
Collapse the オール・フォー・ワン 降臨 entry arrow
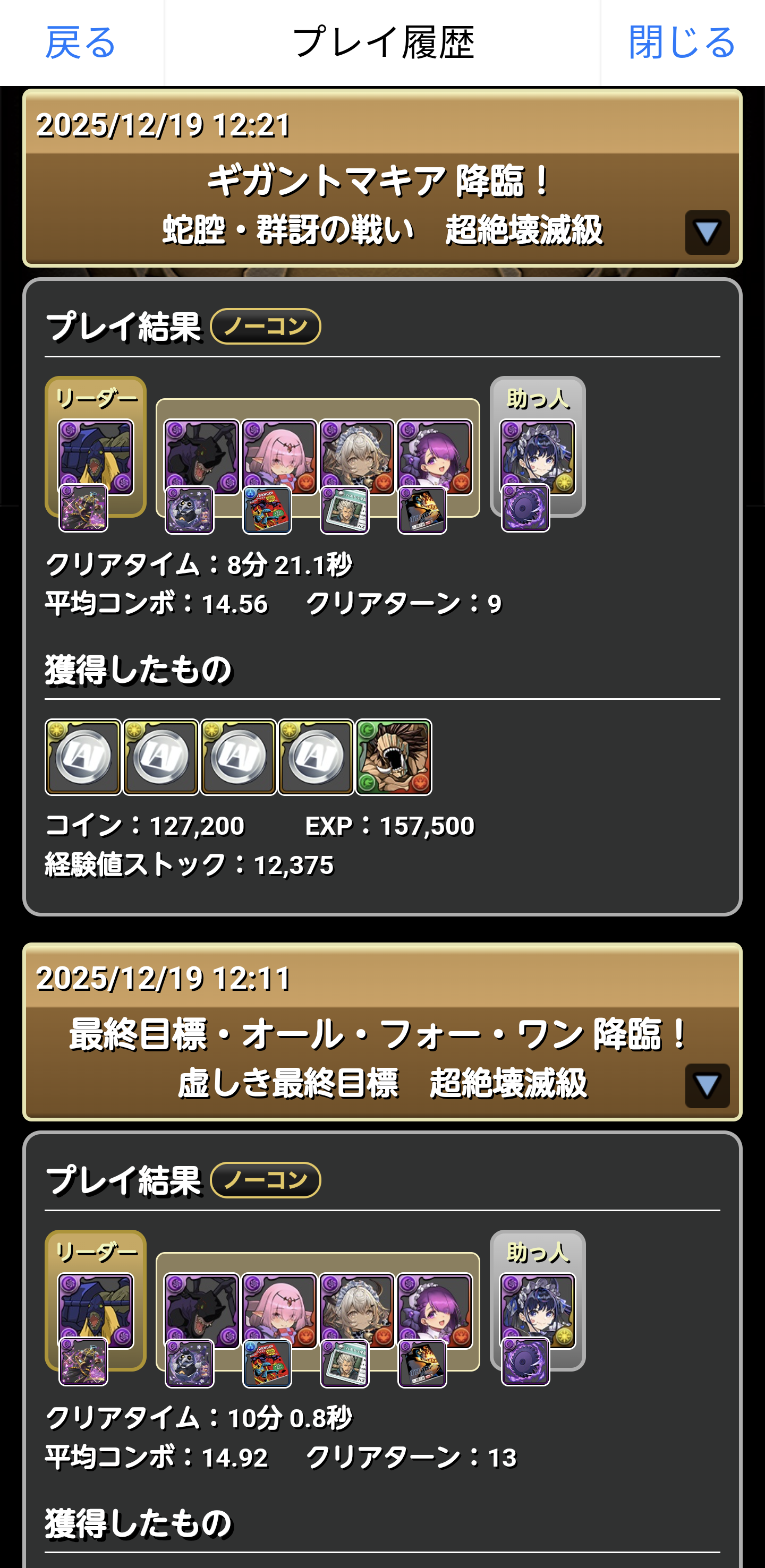[x=707, y=1086]
